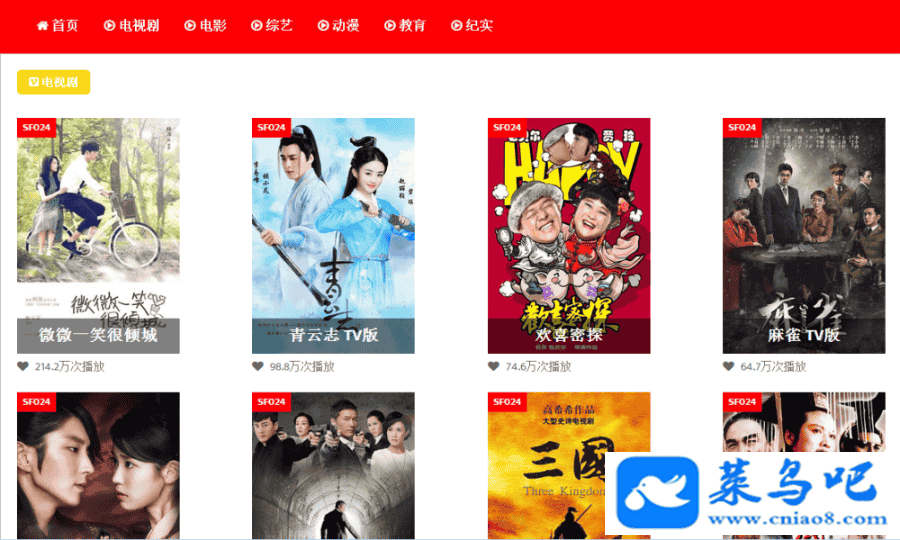Image resolution: width=900 pixels, height=540 pixels.
Task: Tap the yellow 电视剧 section button
Action: 53,82
